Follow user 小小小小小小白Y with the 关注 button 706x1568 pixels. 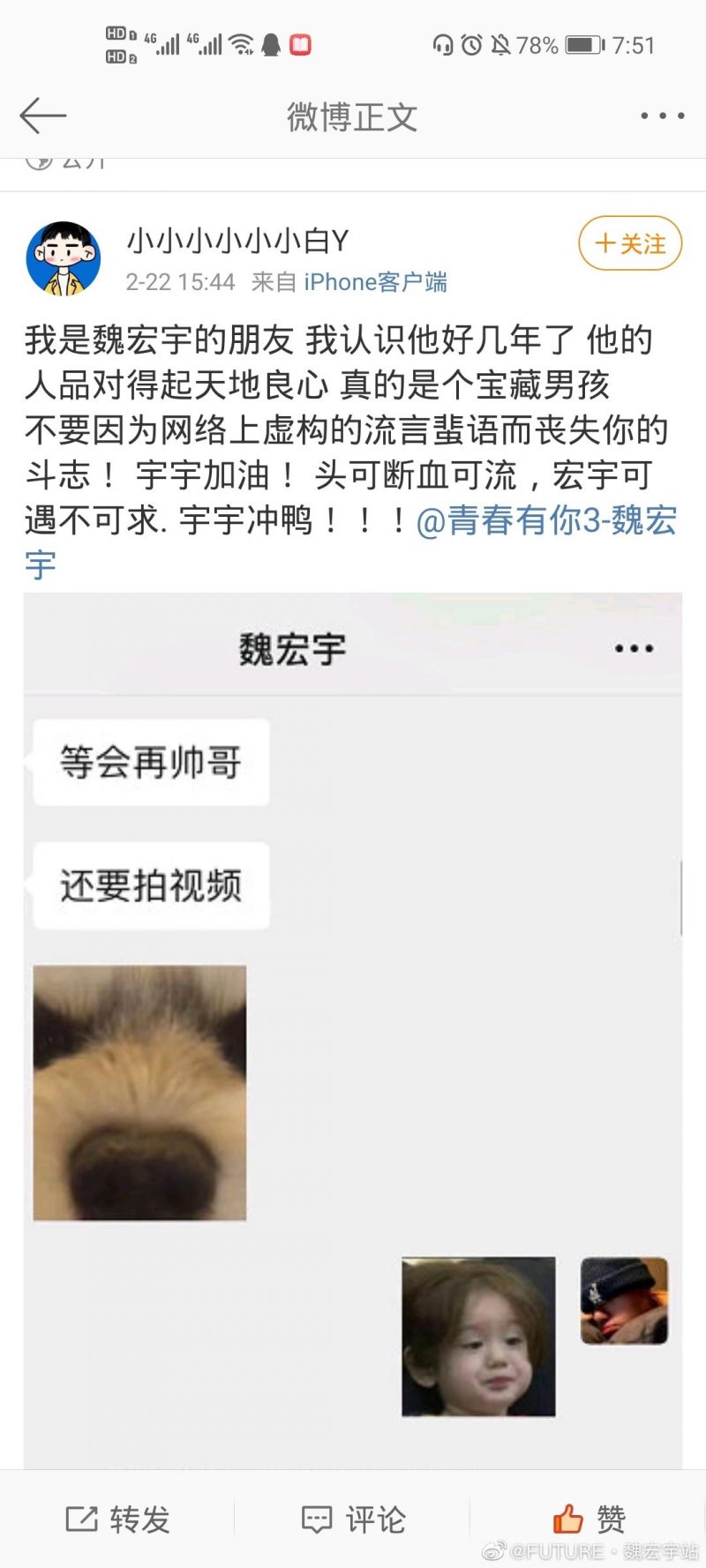coord(630,243)
